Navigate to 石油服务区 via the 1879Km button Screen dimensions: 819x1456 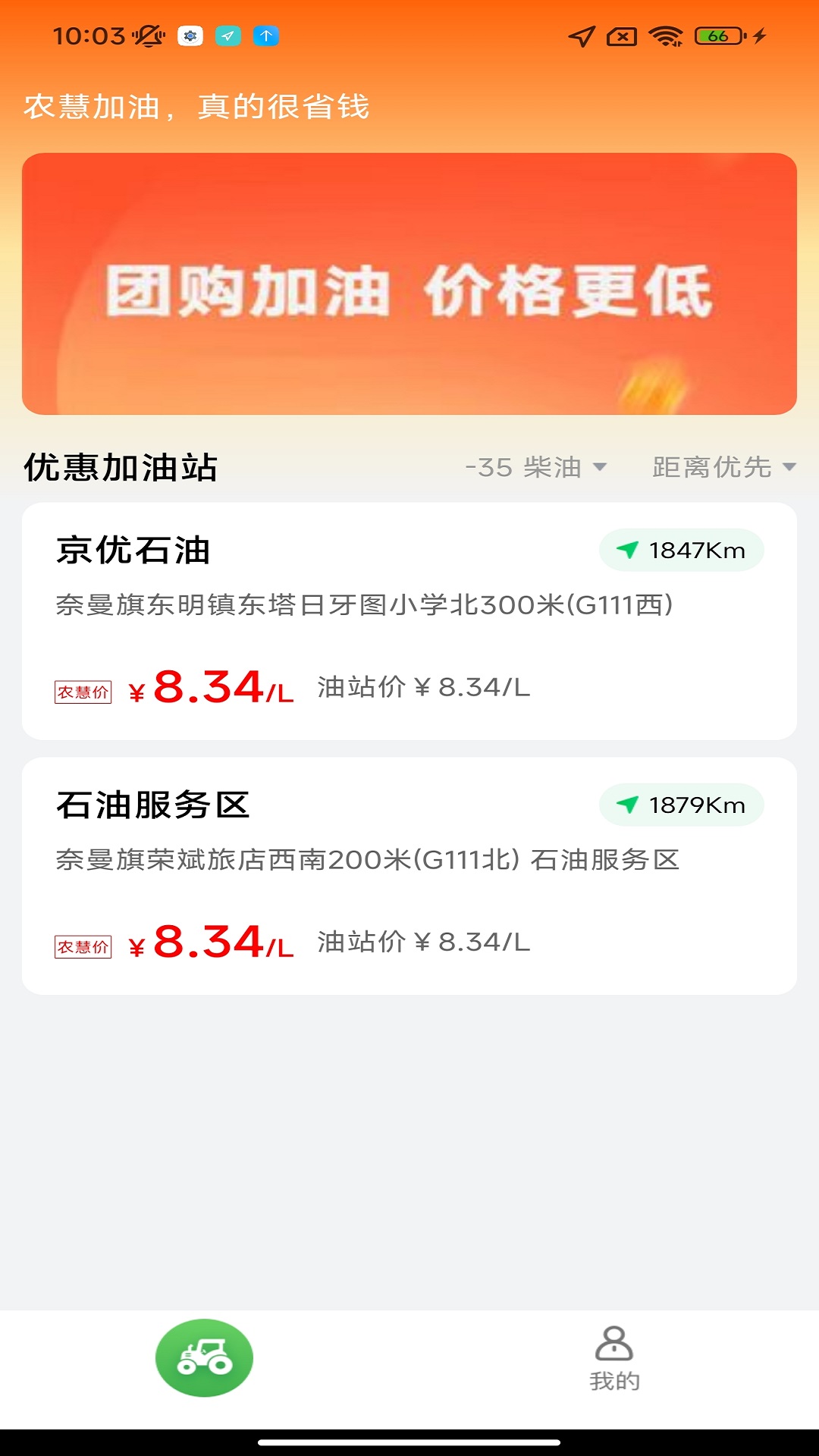pyautogui.click(x=681, y=805)
